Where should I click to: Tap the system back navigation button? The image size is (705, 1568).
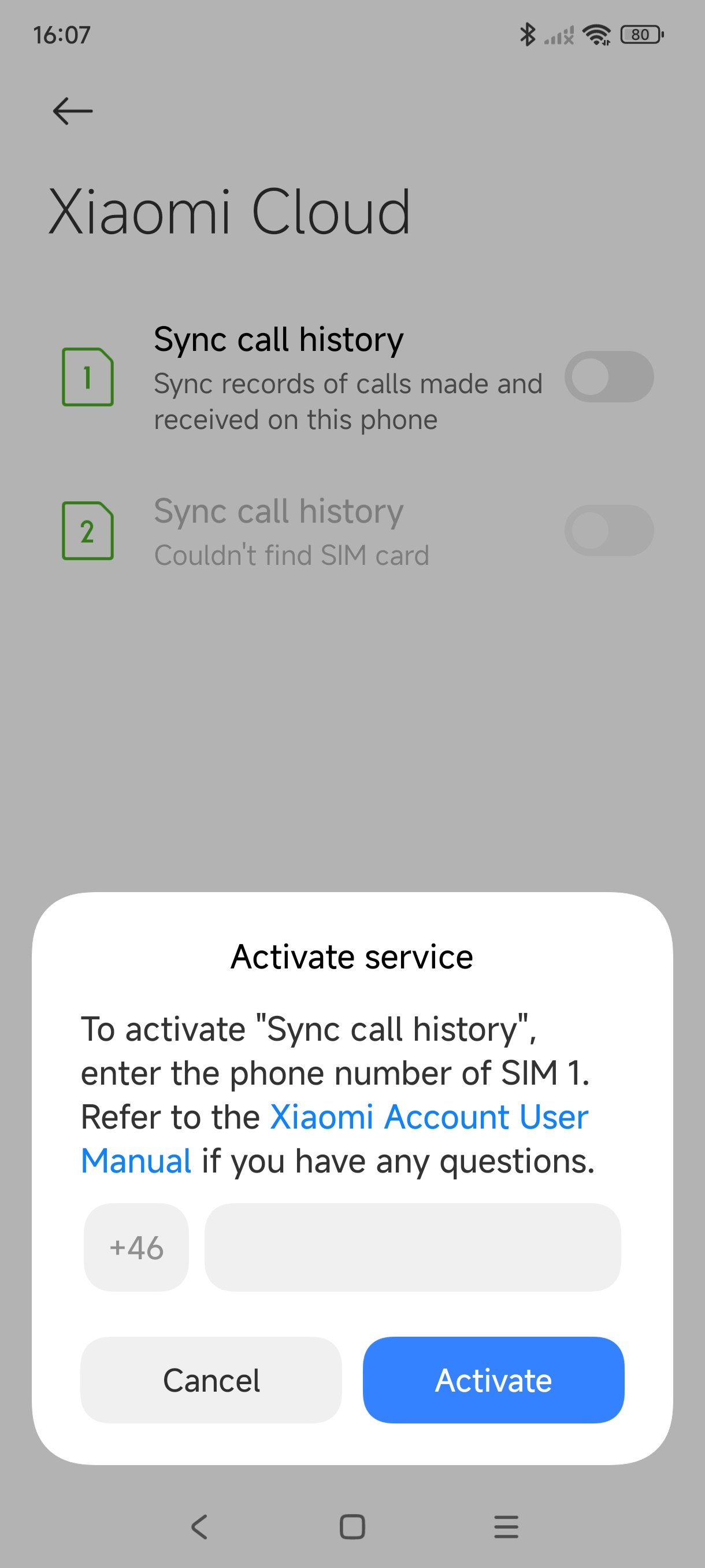click(199, 1526)
